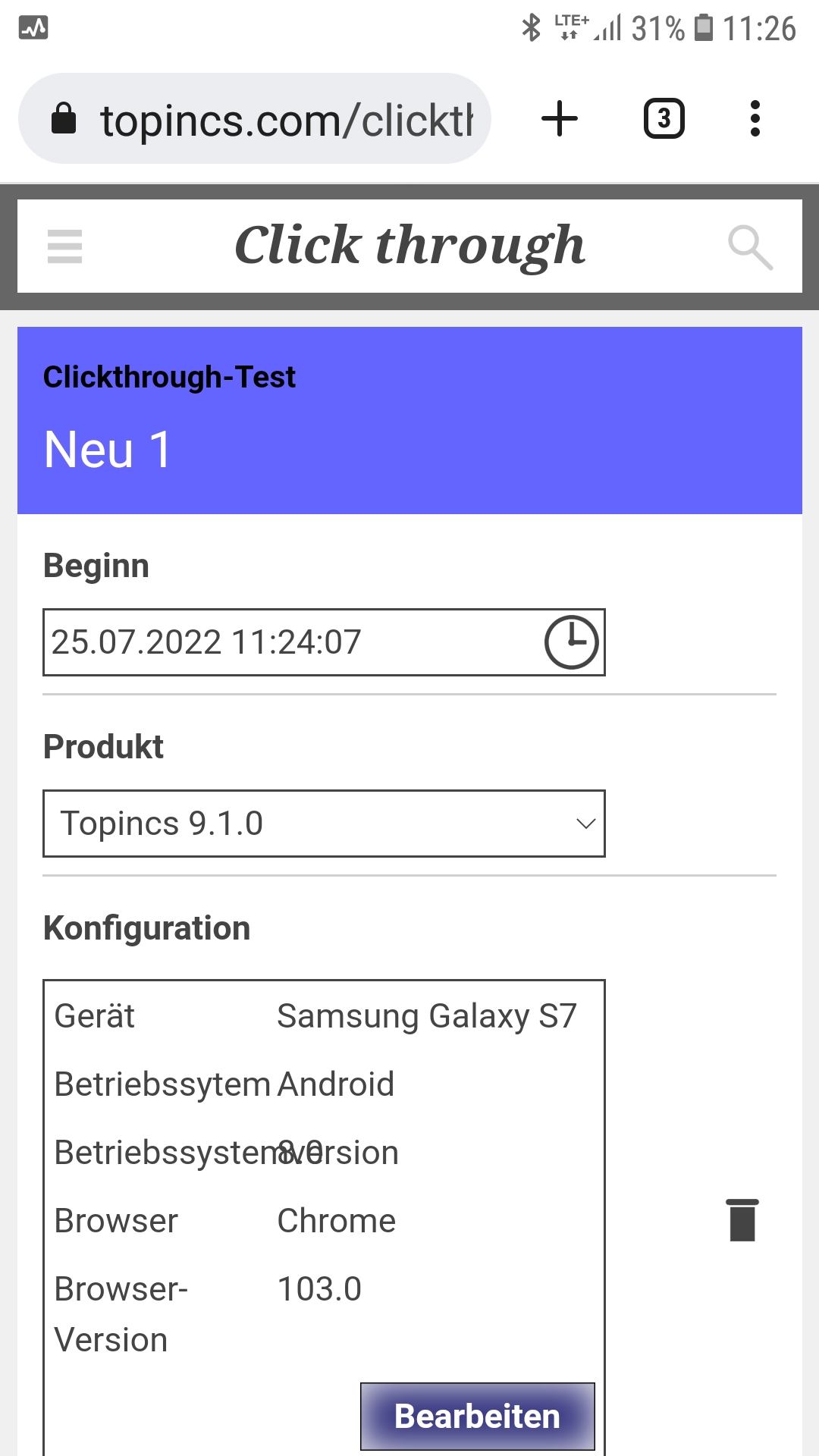The height and width of the screenshot is (1456, 819).
Task: Edit the Beginn date and time field
Action: pyautogui.click(x=288, y=642)
